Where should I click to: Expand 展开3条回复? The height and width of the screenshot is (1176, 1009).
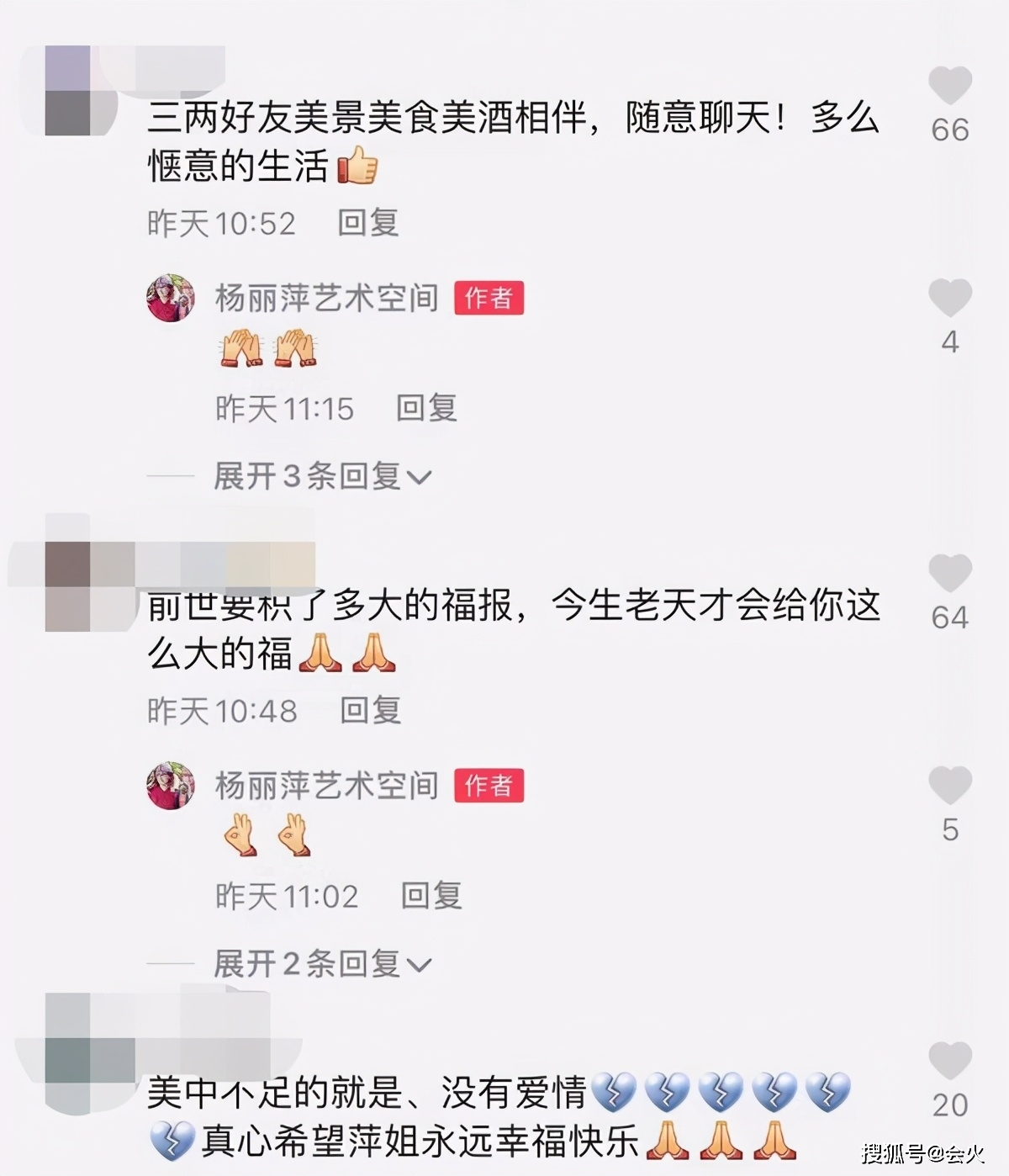[322, 476]
